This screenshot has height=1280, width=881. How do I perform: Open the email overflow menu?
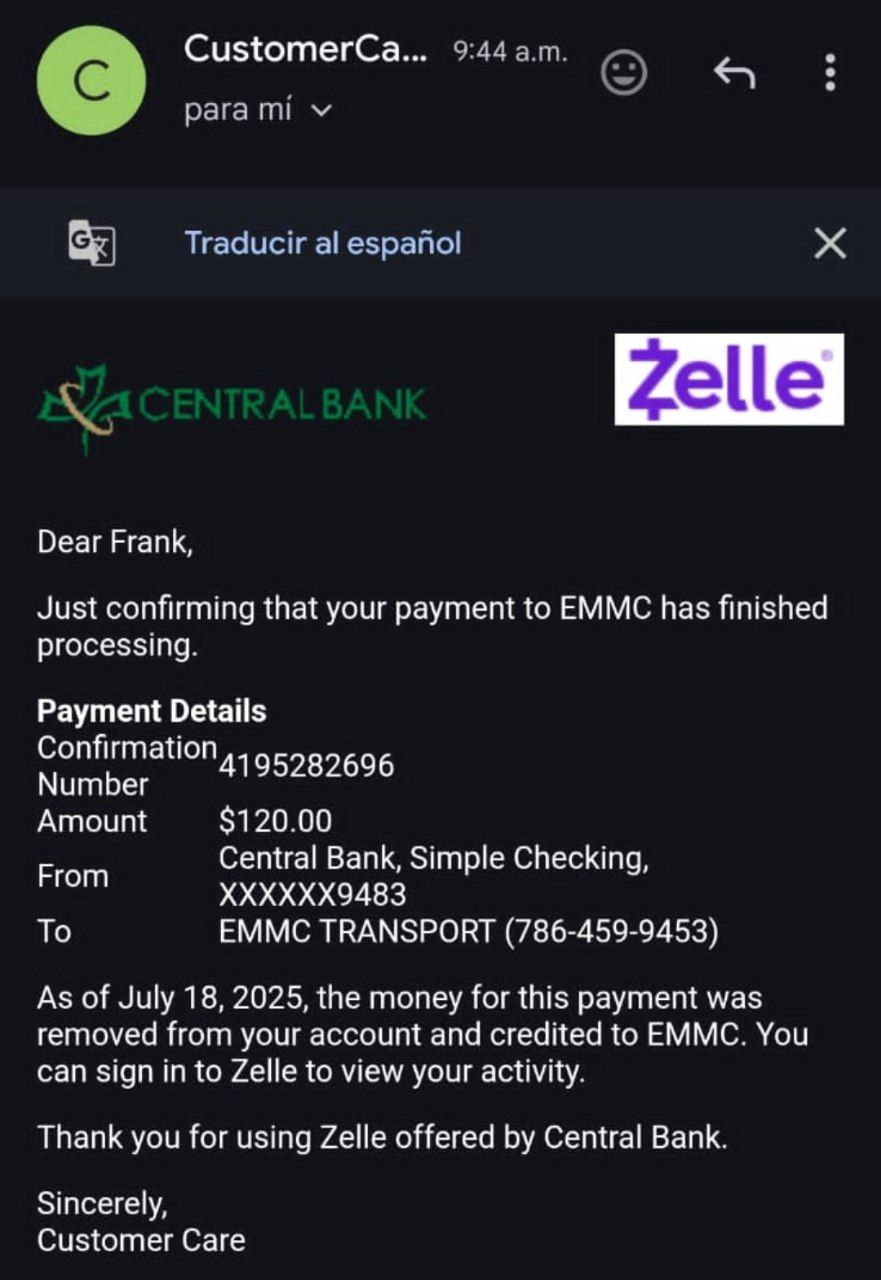[x=829, y=73]
